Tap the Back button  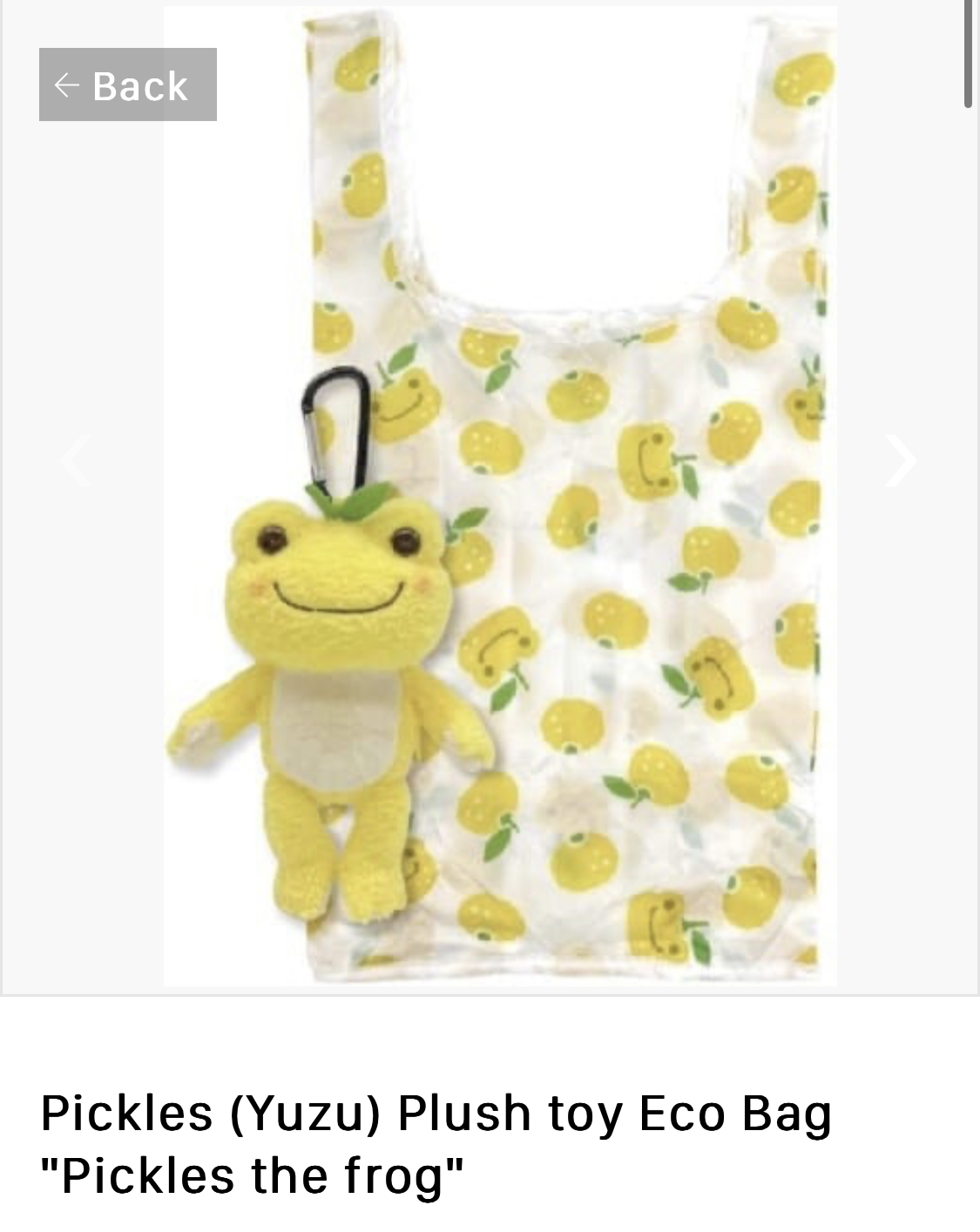127,84
